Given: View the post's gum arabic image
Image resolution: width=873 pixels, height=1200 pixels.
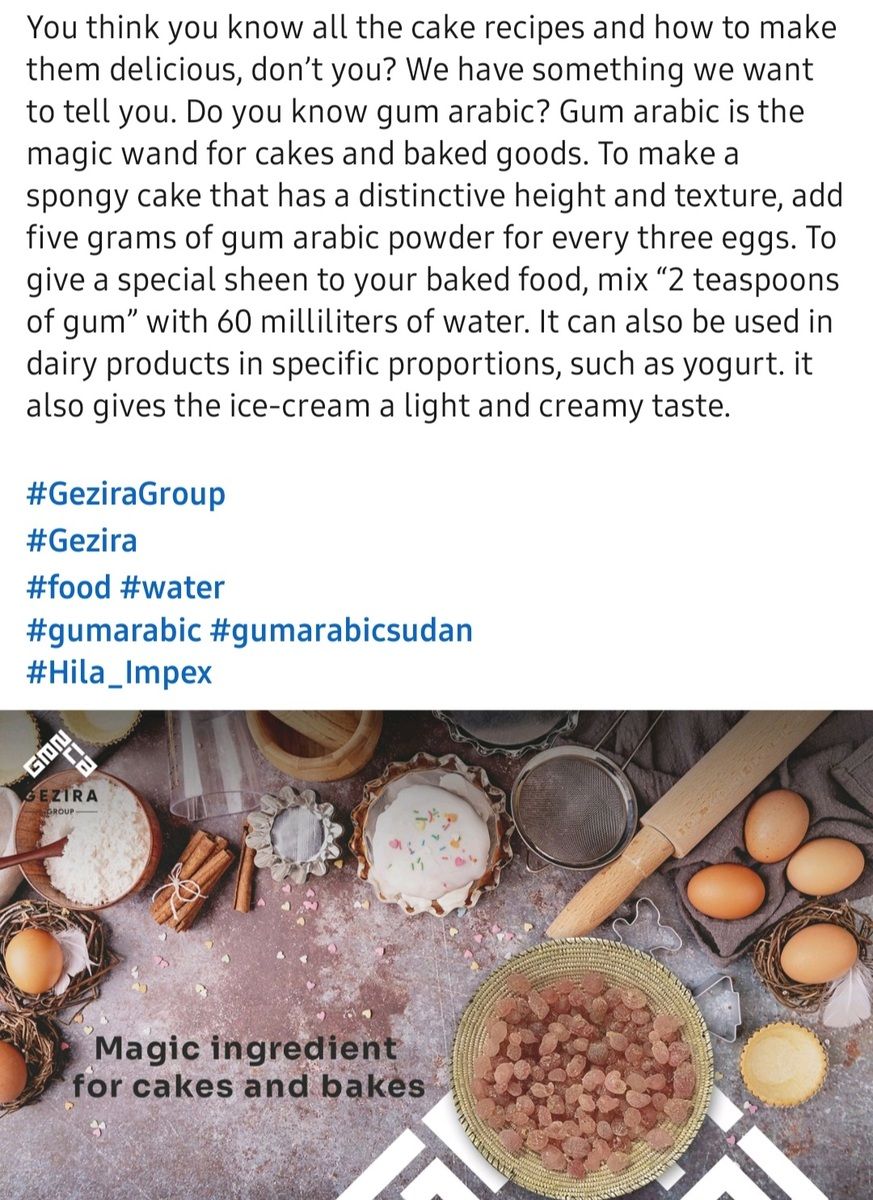Looking at the screenshot, I should [436, 954].
